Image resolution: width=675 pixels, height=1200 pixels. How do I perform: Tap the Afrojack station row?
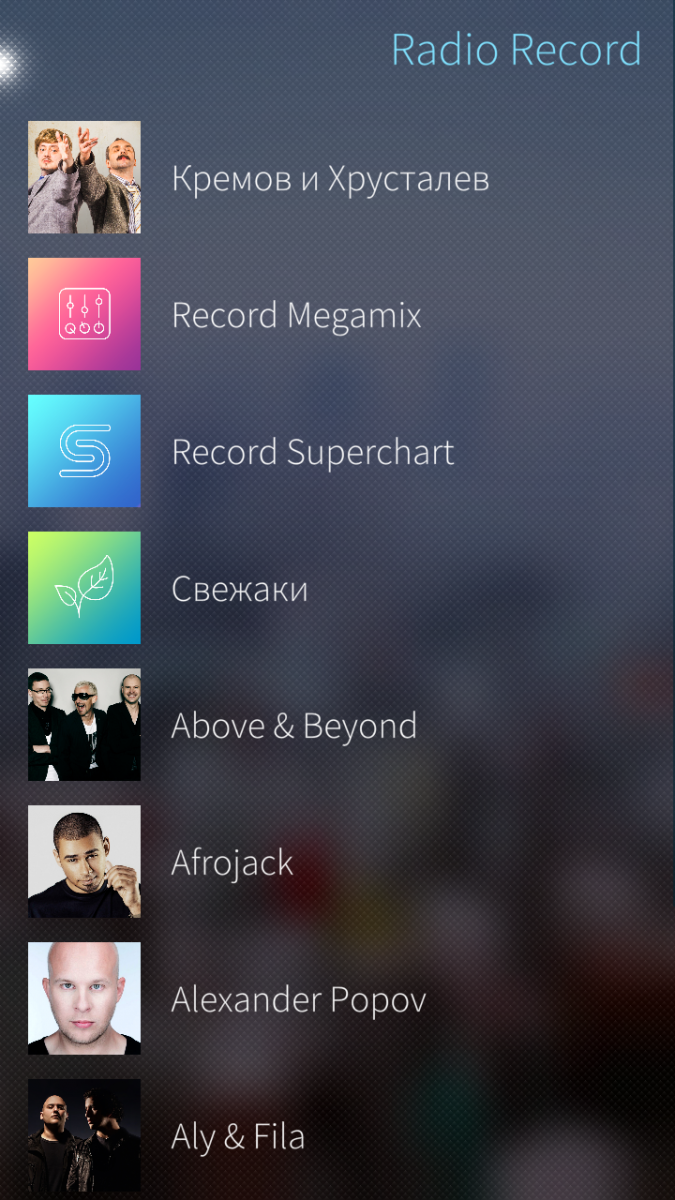(232, 862)
